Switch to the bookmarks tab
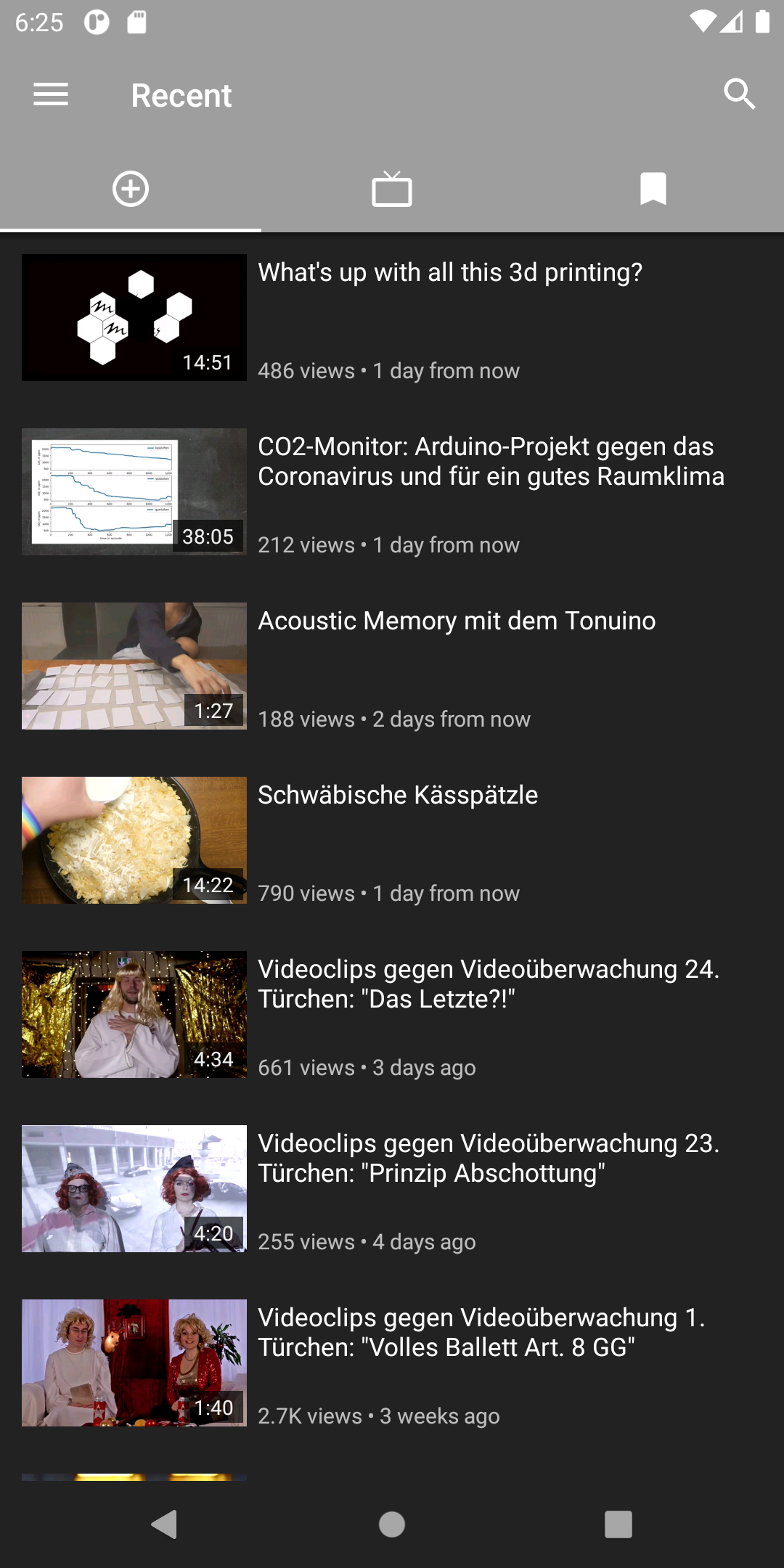Screen dimensions: 784x1568 (x=653, y=189)
